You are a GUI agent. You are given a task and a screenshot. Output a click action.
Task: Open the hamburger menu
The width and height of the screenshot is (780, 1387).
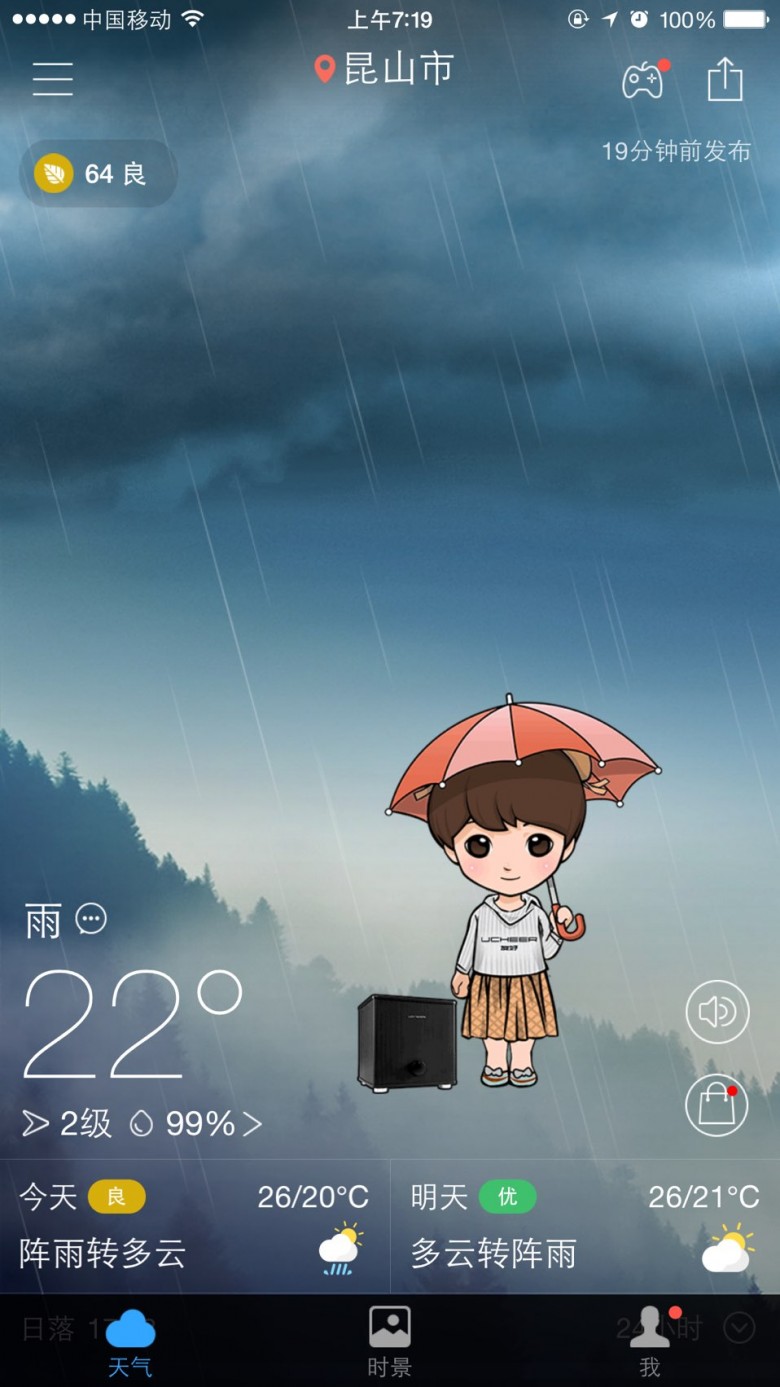53,78
